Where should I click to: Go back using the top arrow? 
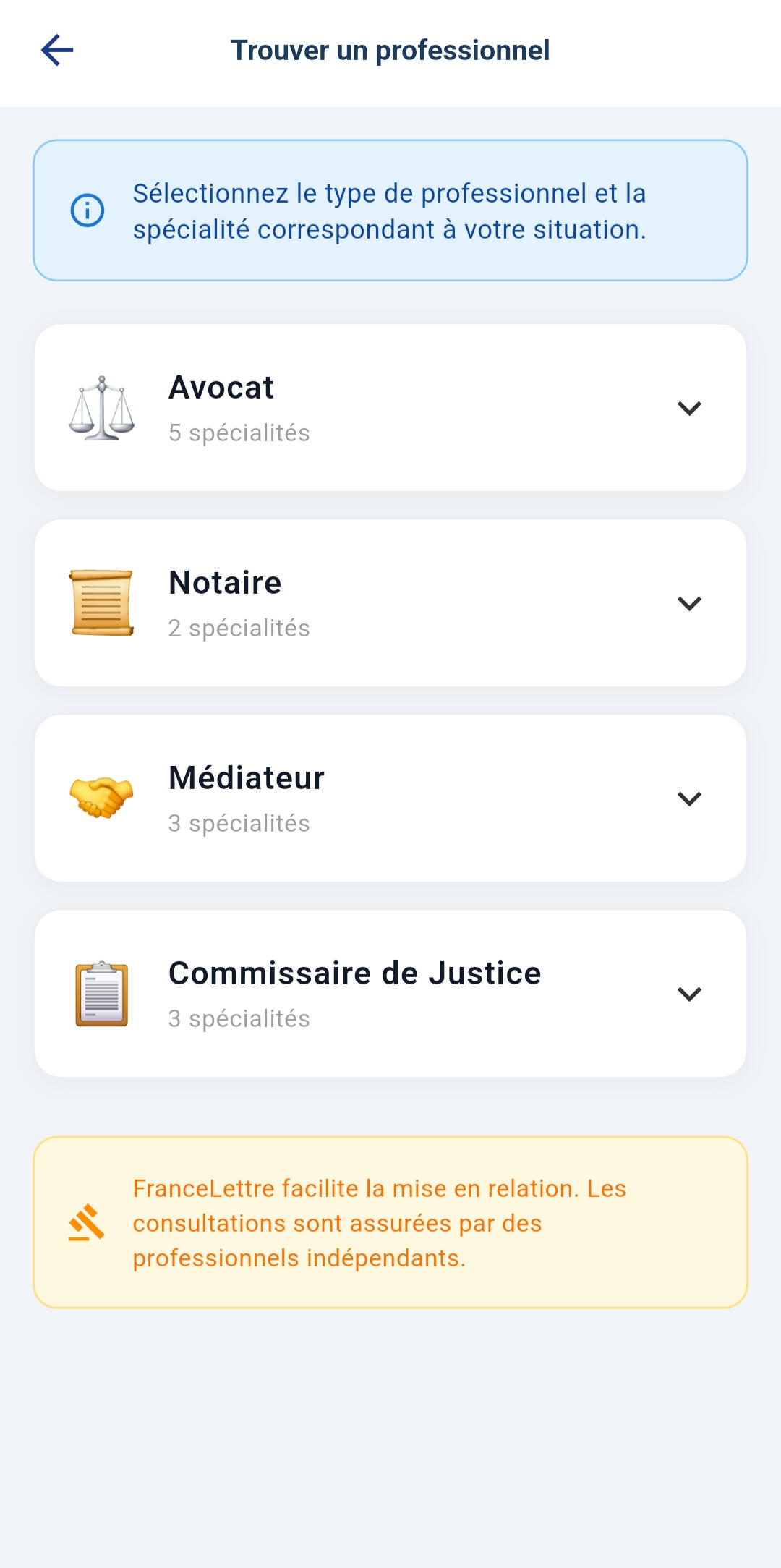pyautogui.click(x=57, y=51)
